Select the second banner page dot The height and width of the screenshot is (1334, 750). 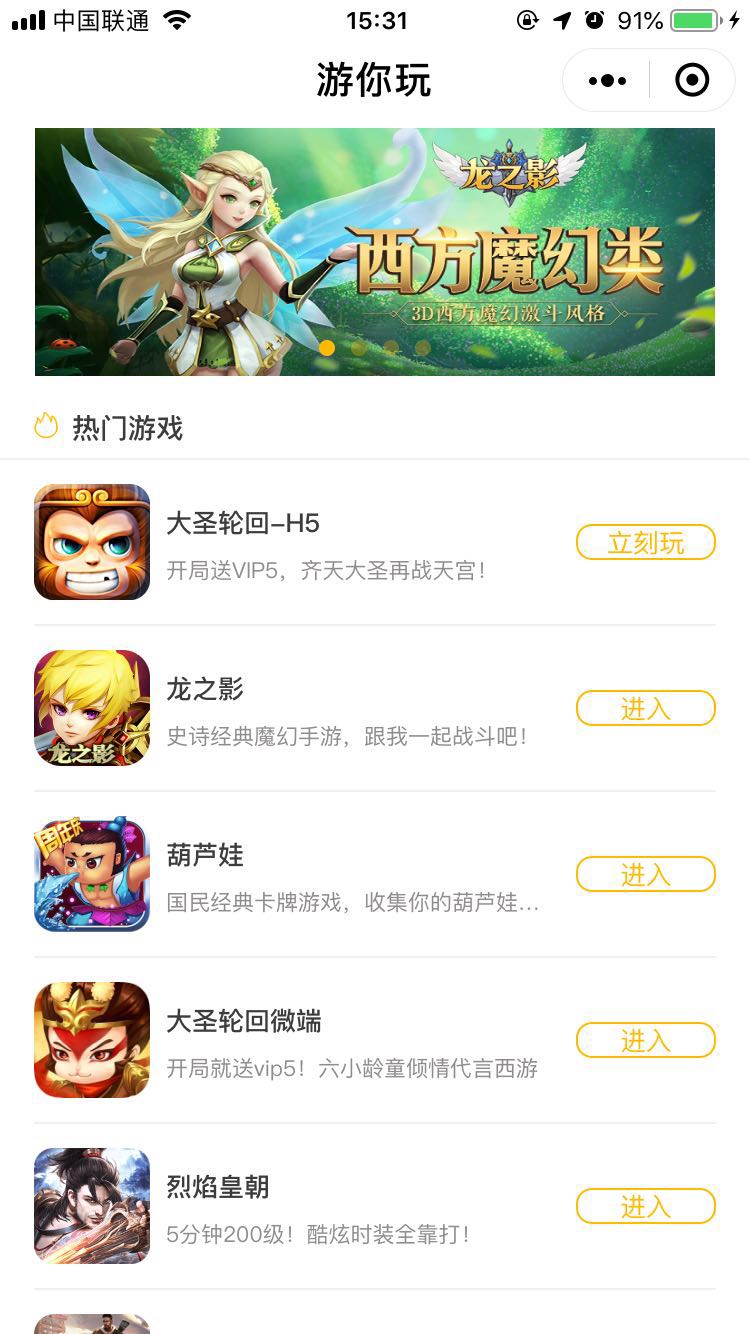358,348
